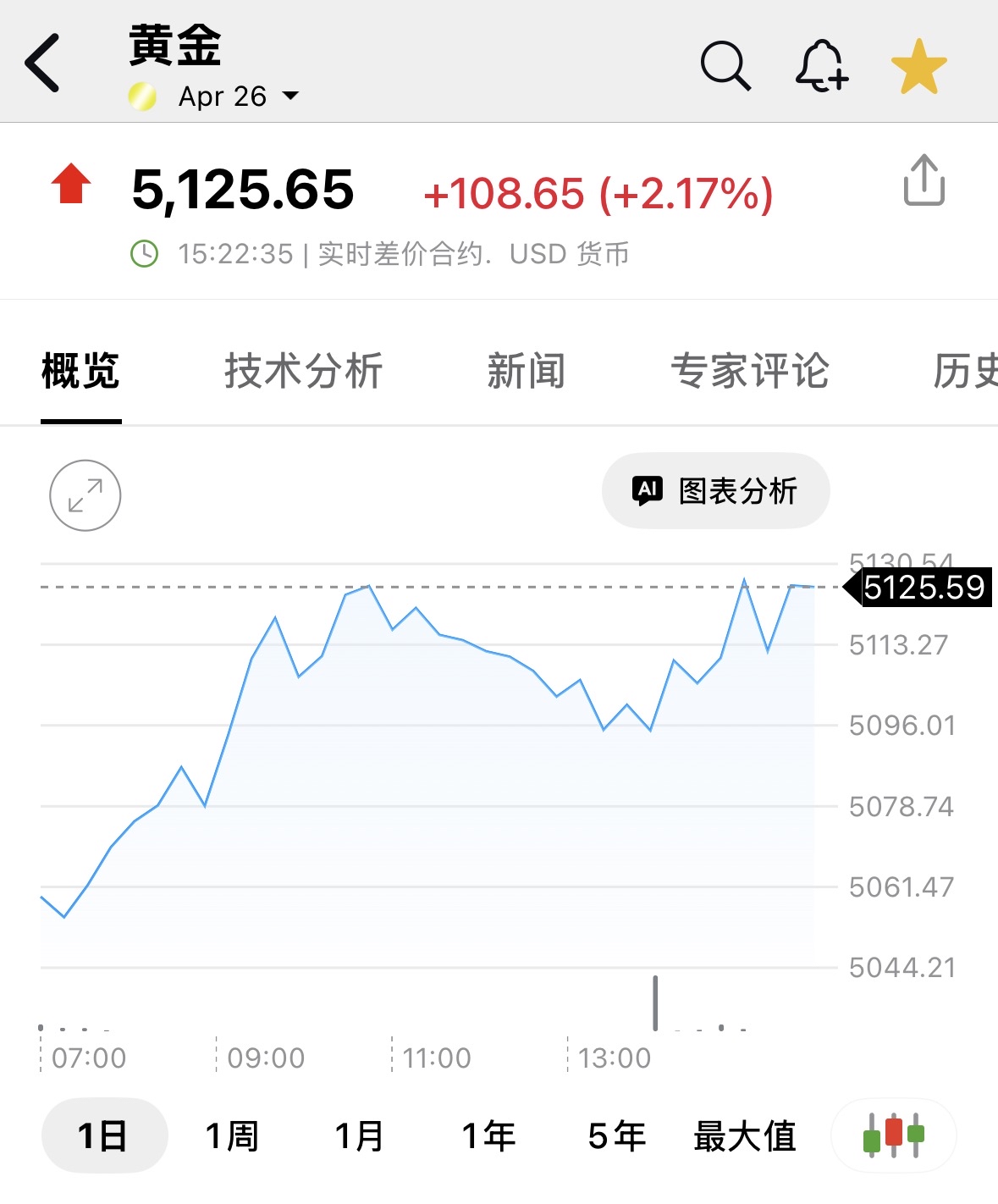
Task: Click the gold coin symbol icon
Action: coord(144,96)
